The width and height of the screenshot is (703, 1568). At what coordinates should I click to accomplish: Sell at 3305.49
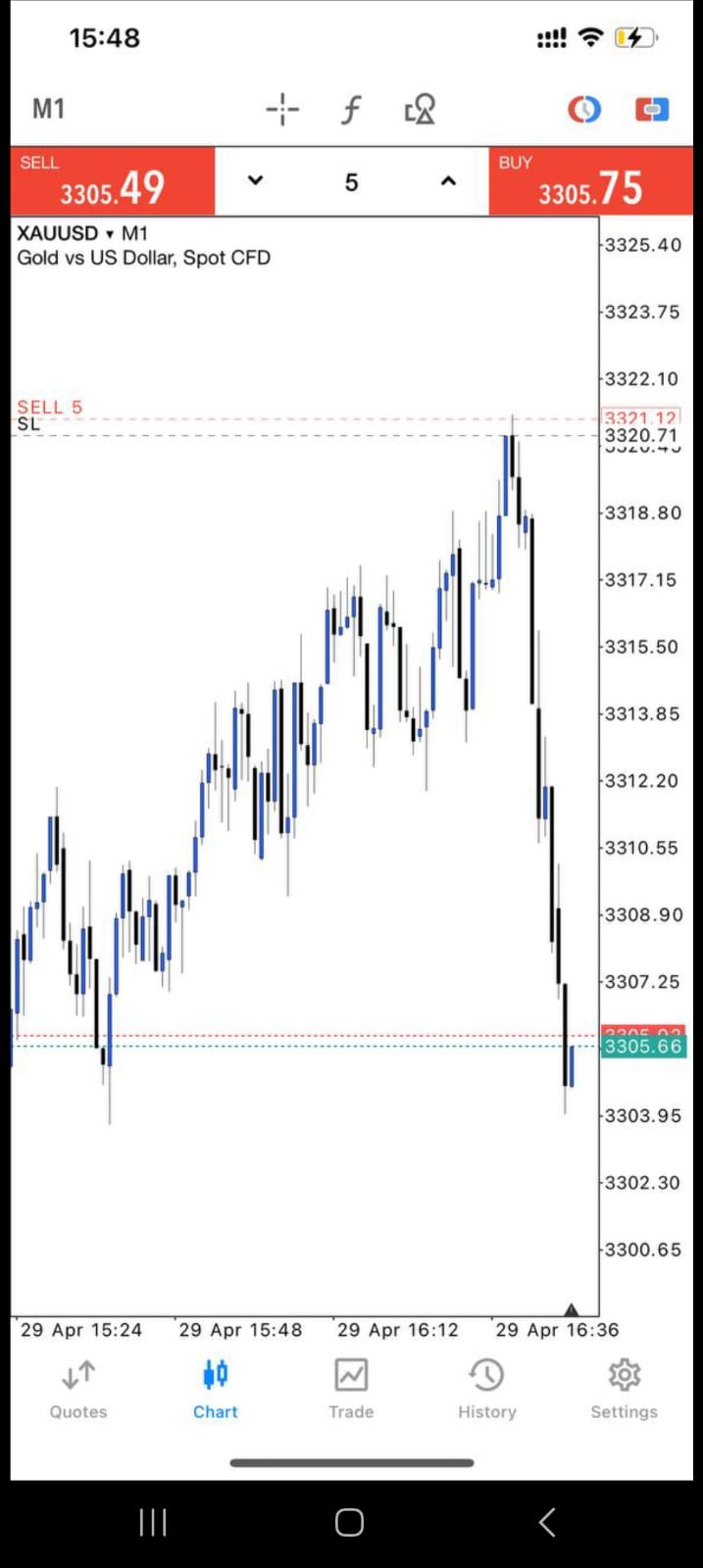(113, 181)
